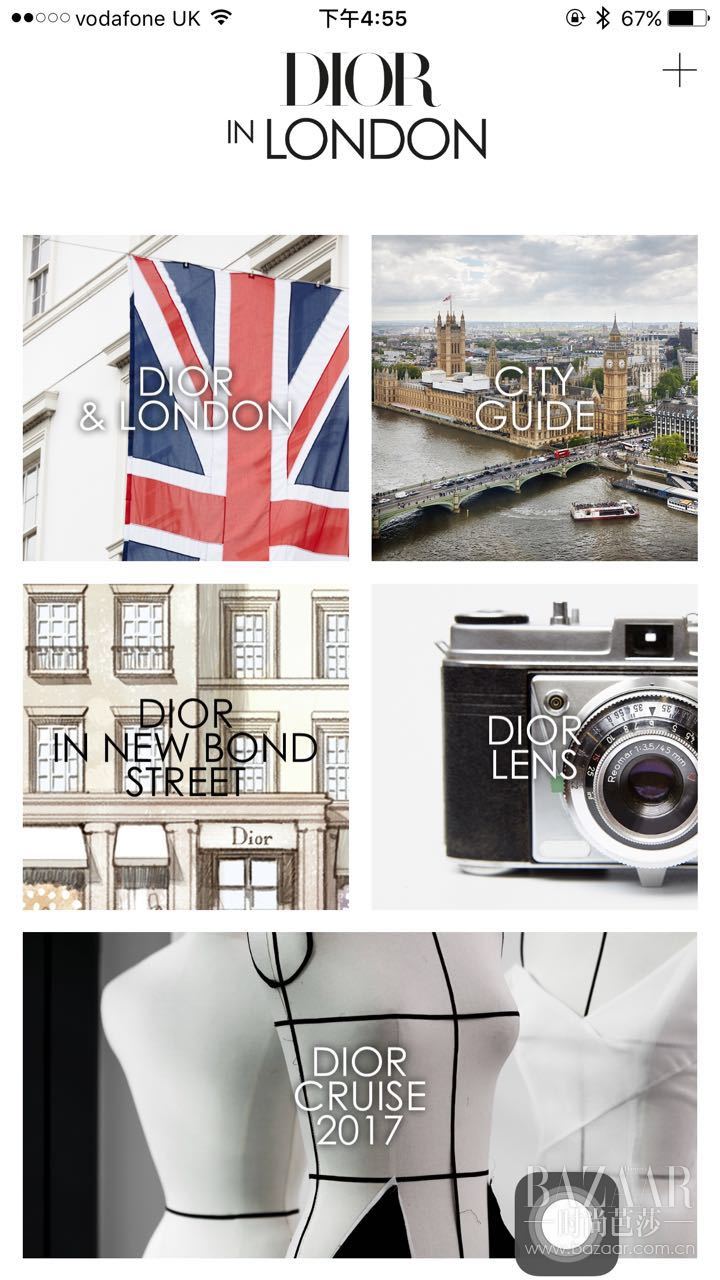The image size is (720, 1280).
Task: Open Dior in New Bond Street tile
Action: (186, 747)
